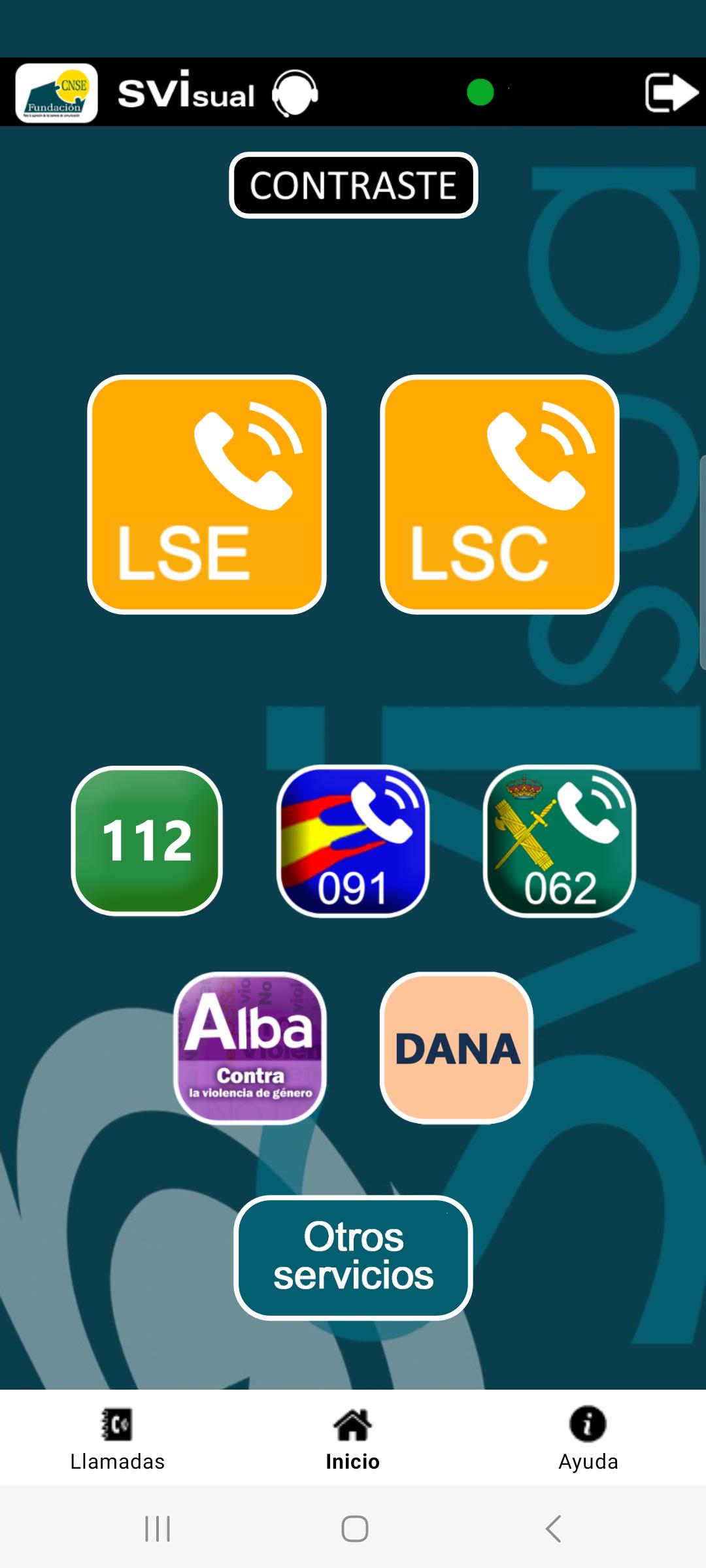Go to the Ayuda tab
Image resolution: width=706 pixels, height=1568 pixels.
tap(588, 1439)
